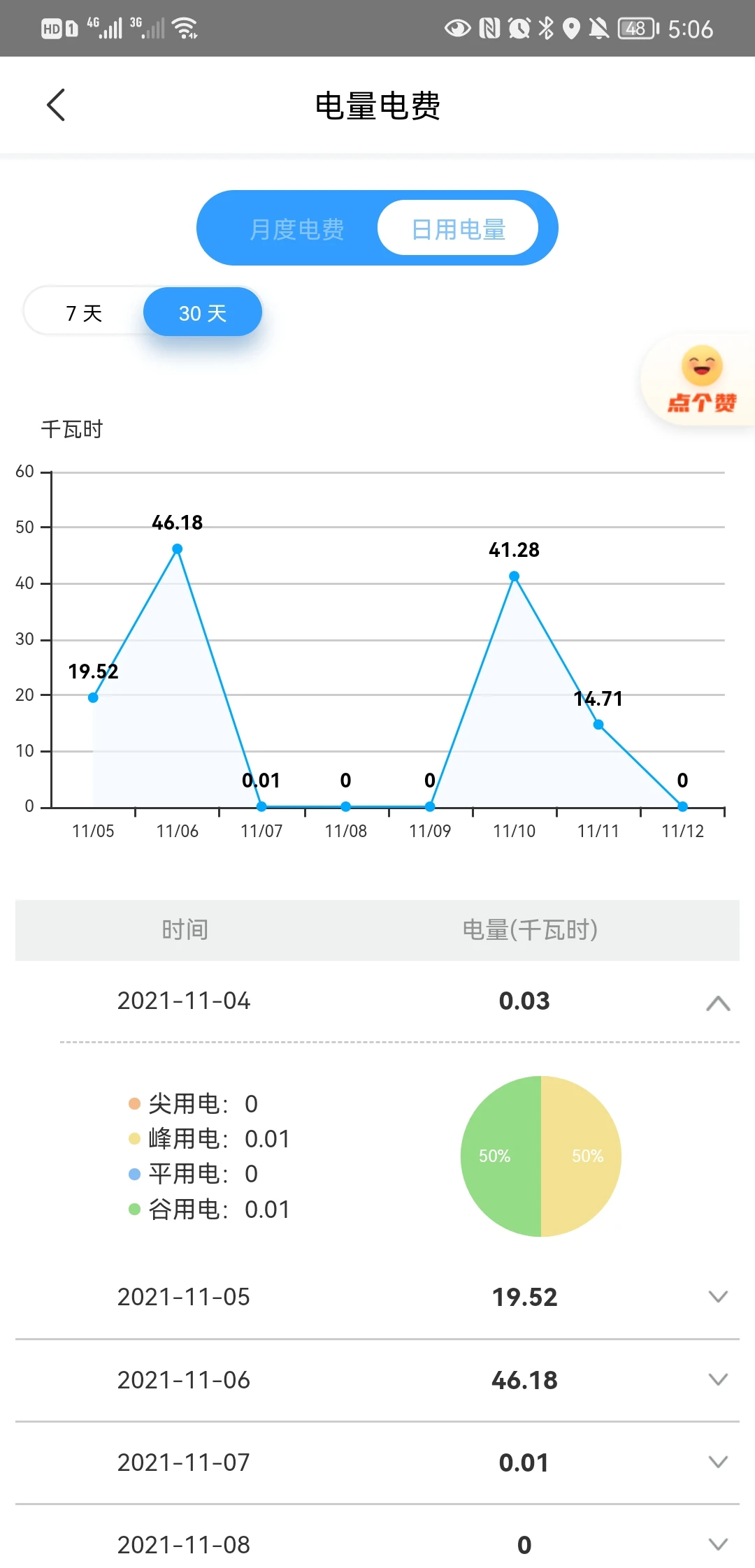Go back using the top-left arrow
The image size is (755, 1568).
pyautogui.click(x=56, y=106)
